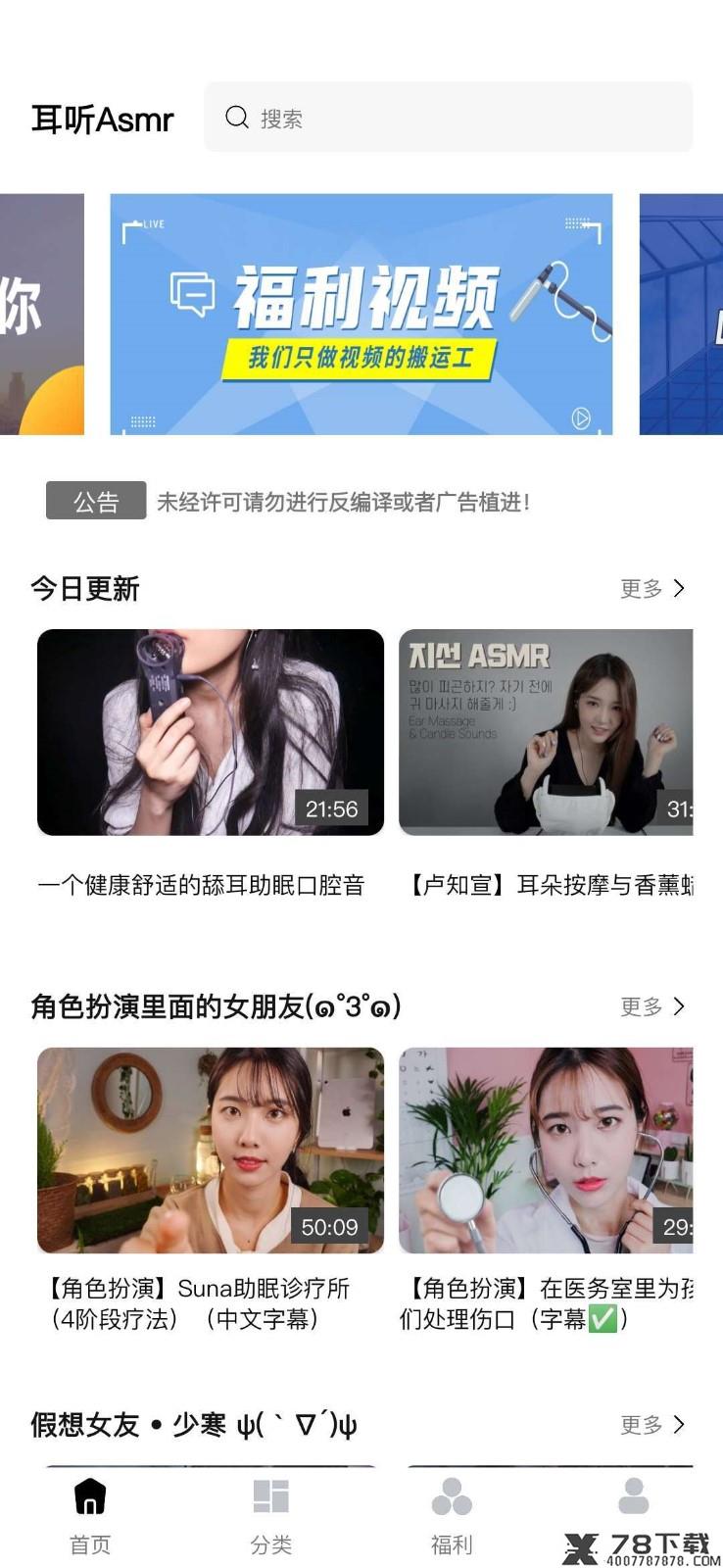Viewport: 723px width, 1568px height.
Task: Go to the 福利 tab
Action: pos(452,1517)
